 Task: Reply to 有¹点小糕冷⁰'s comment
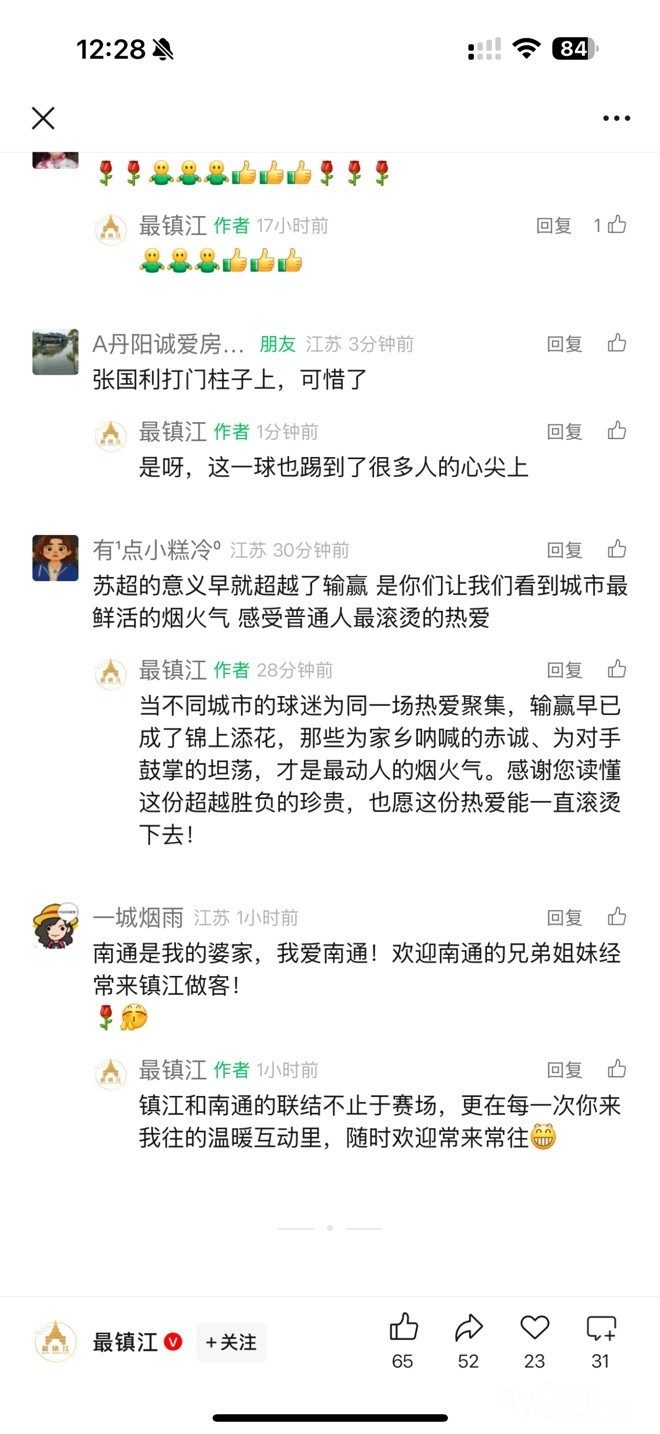(x=564, y=550)
